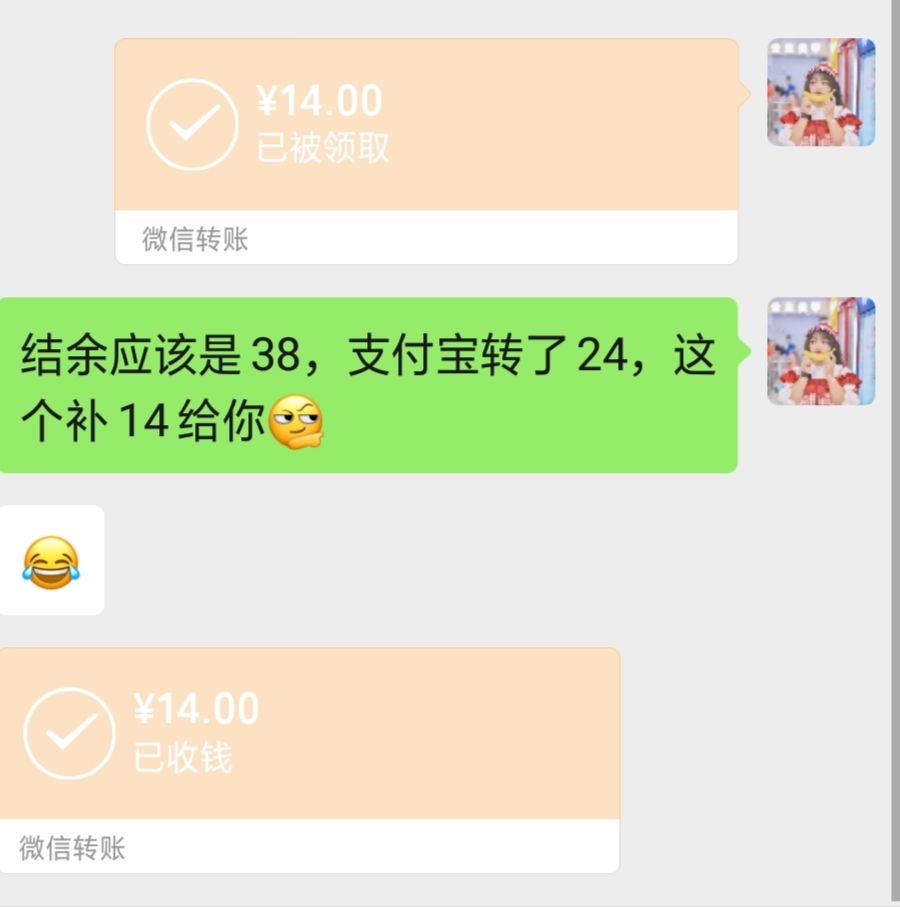The height and width of the screenshot is (907, 900).
Task: View the ¥14.00 transfer marked 已收钱
Action: [310, 758]
